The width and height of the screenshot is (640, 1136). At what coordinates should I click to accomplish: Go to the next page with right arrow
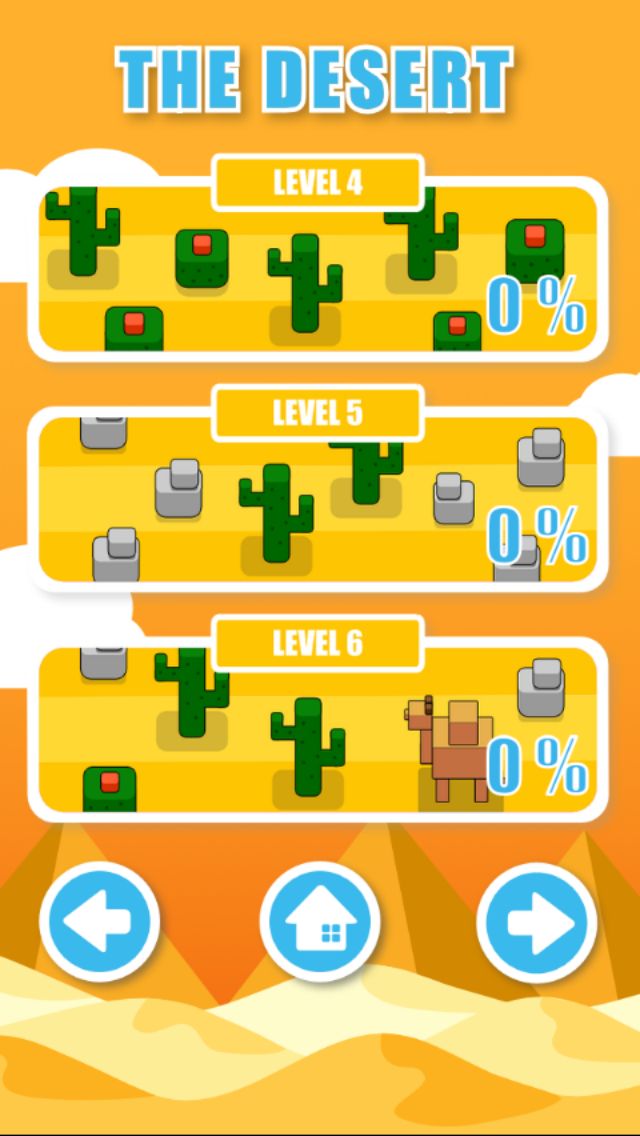[537, 921]
